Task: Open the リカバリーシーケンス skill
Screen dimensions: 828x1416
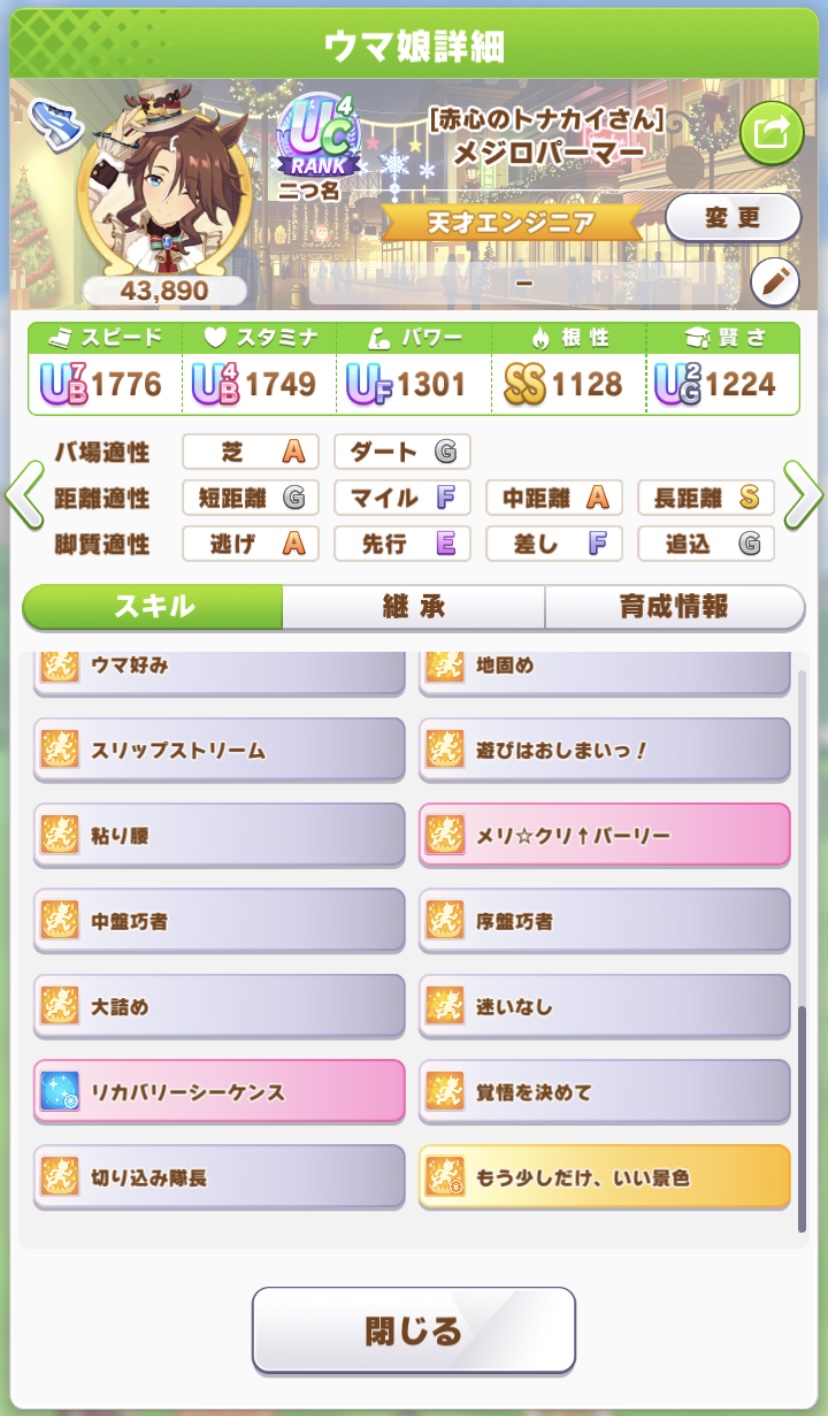Action: coord(219,1092)
